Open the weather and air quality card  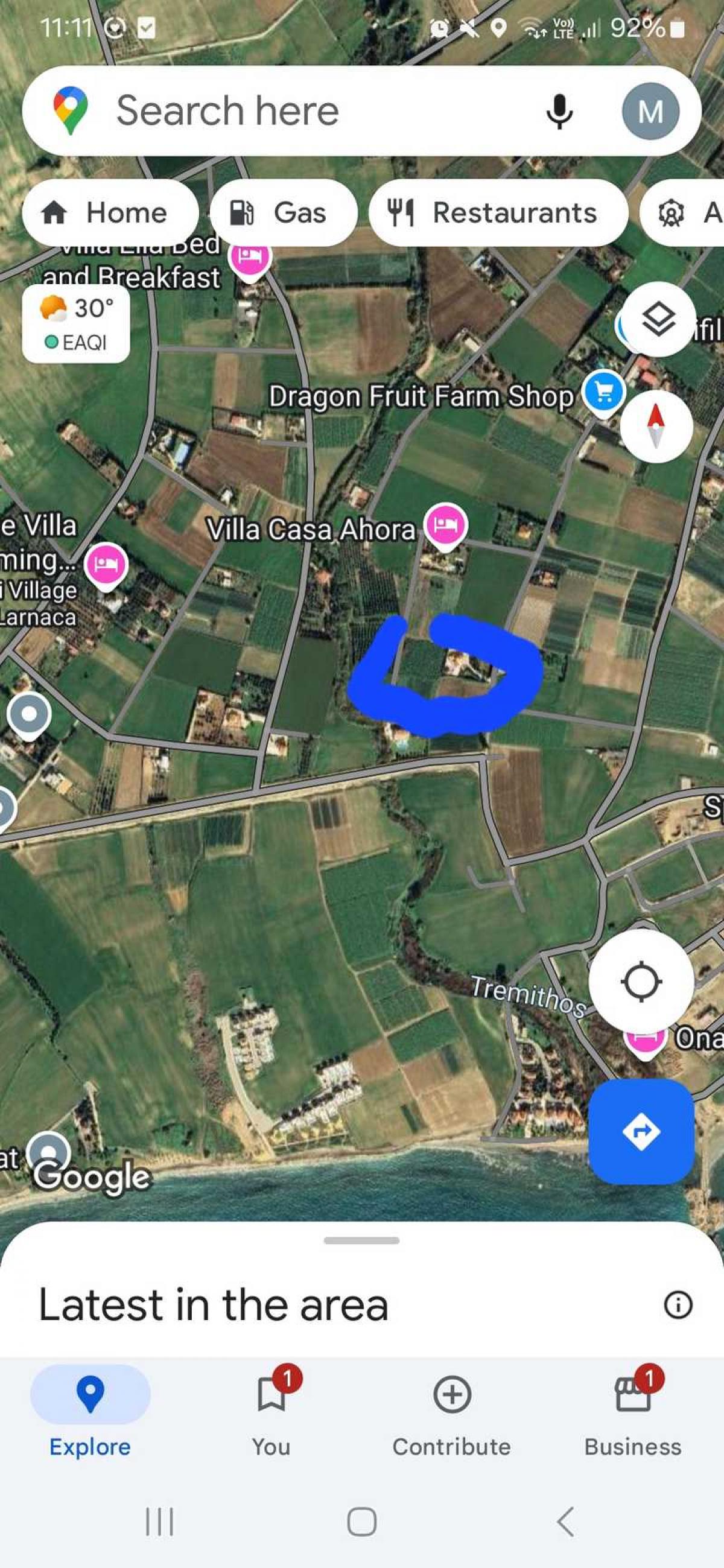coord(75,325)
